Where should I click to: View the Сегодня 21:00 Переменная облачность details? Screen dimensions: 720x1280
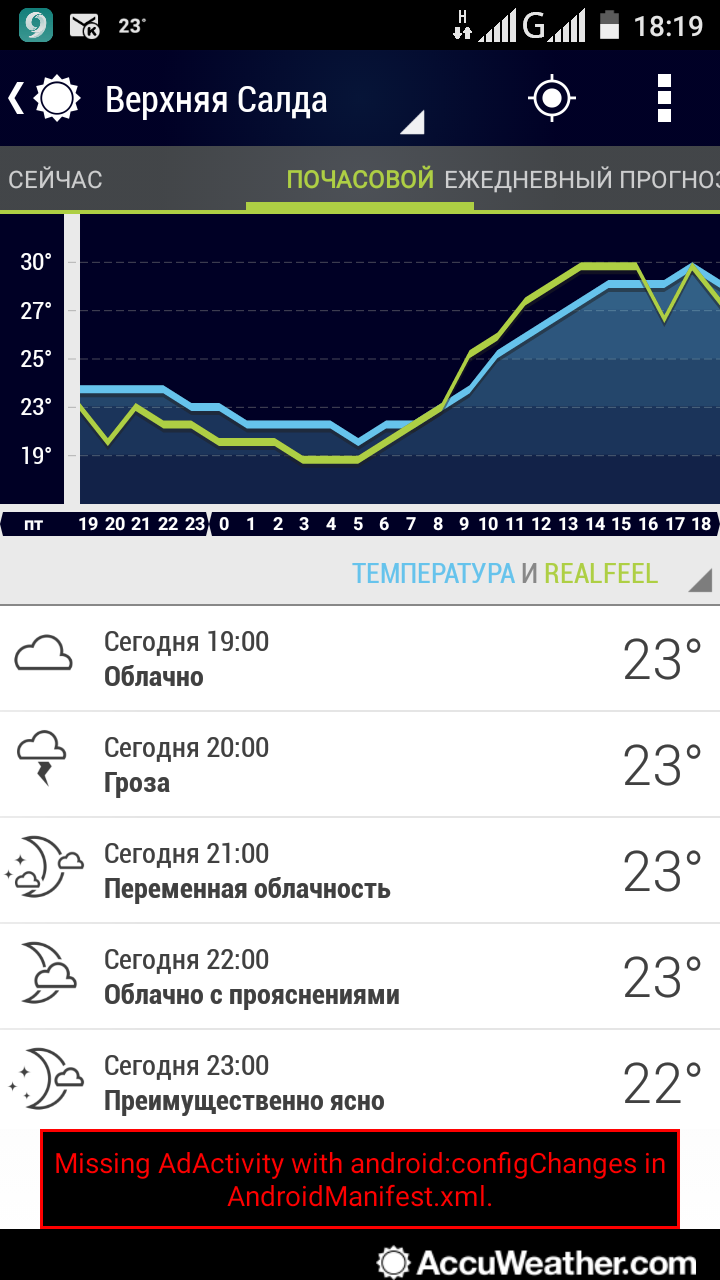360,871
